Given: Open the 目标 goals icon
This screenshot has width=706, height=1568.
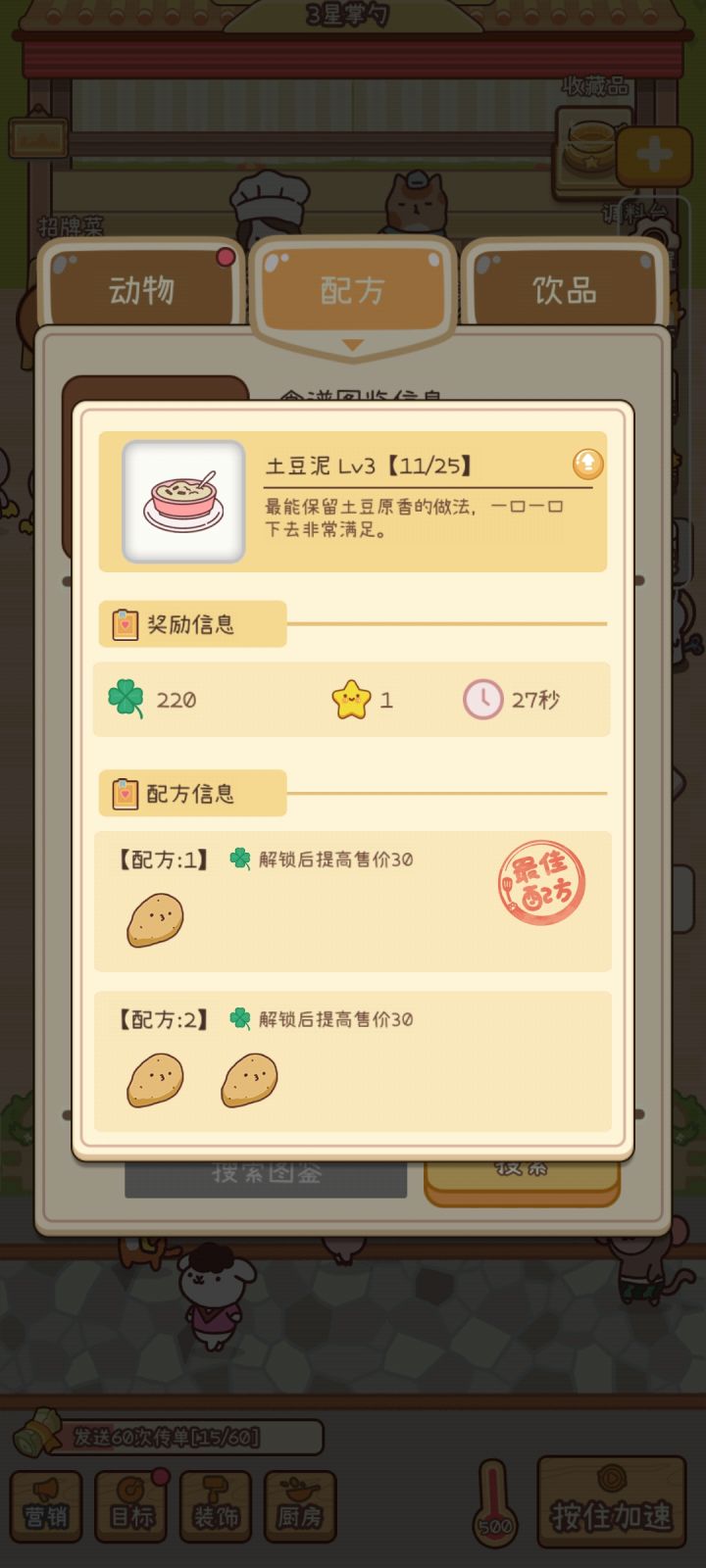Looking at the screenshot, I should coord(130,1506).
